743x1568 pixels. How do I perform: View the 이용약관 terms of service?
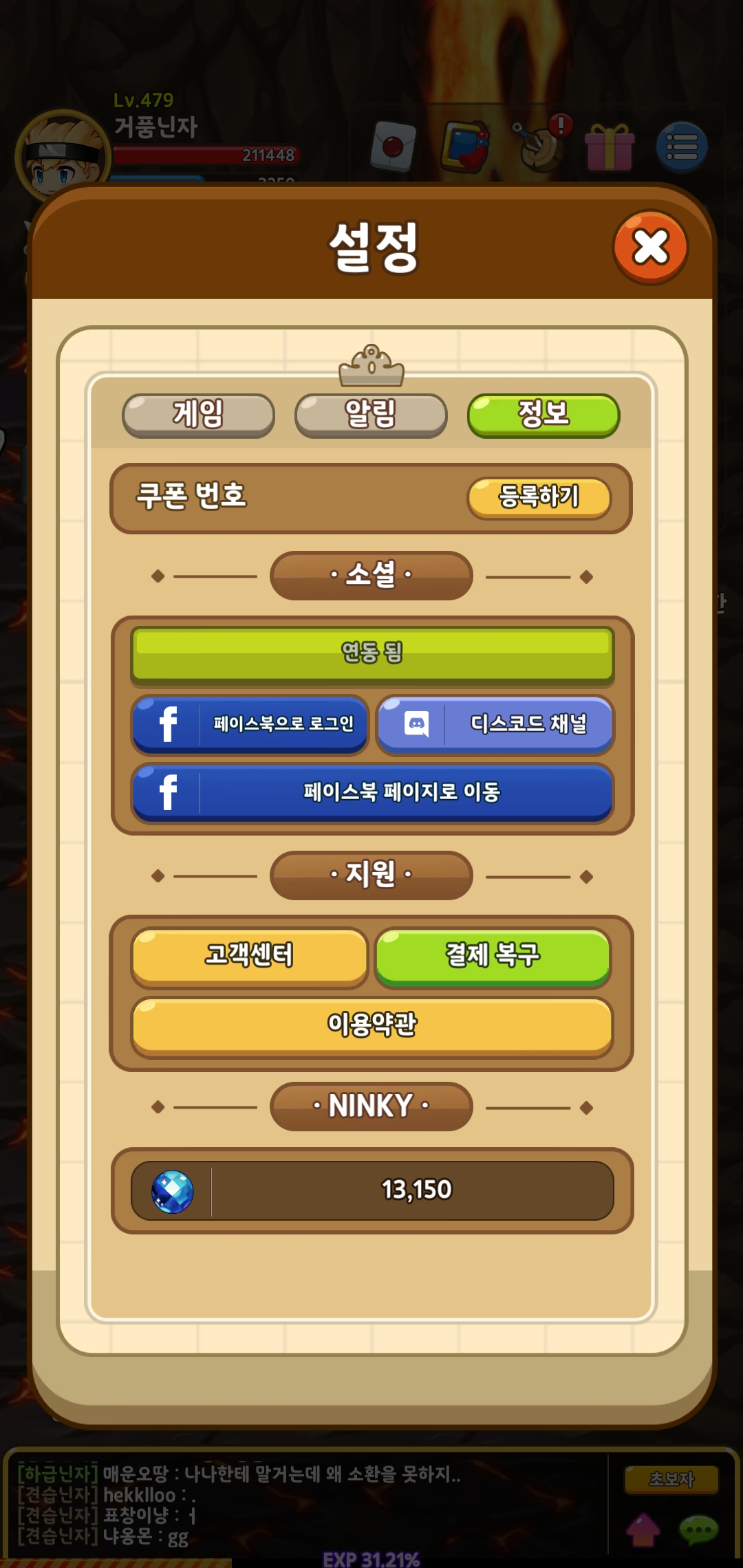[x=371, y=1025]
